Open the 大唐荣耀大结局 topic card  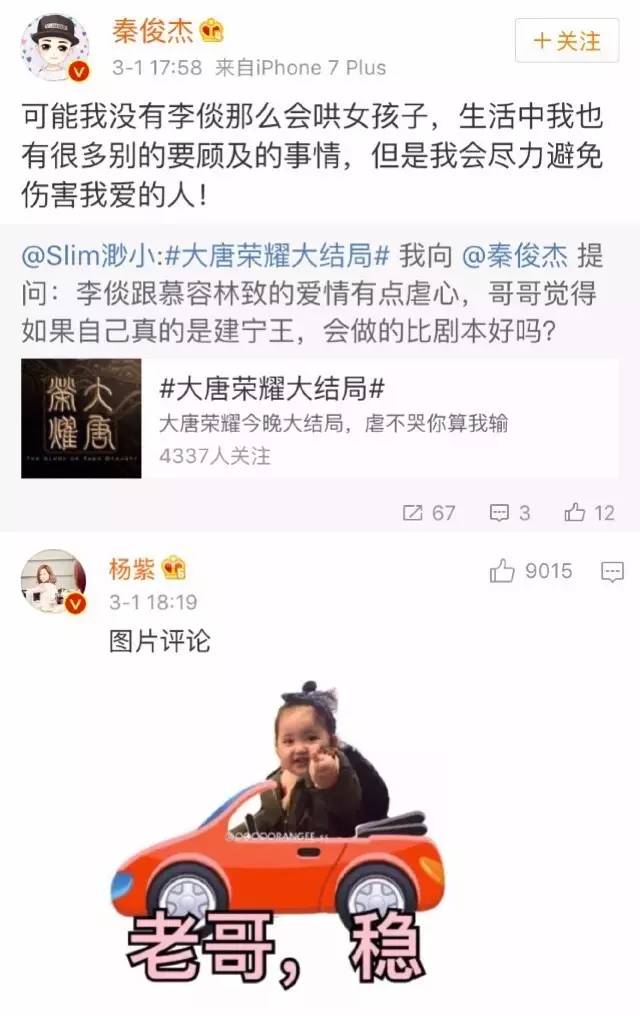[x=320, y=418]
